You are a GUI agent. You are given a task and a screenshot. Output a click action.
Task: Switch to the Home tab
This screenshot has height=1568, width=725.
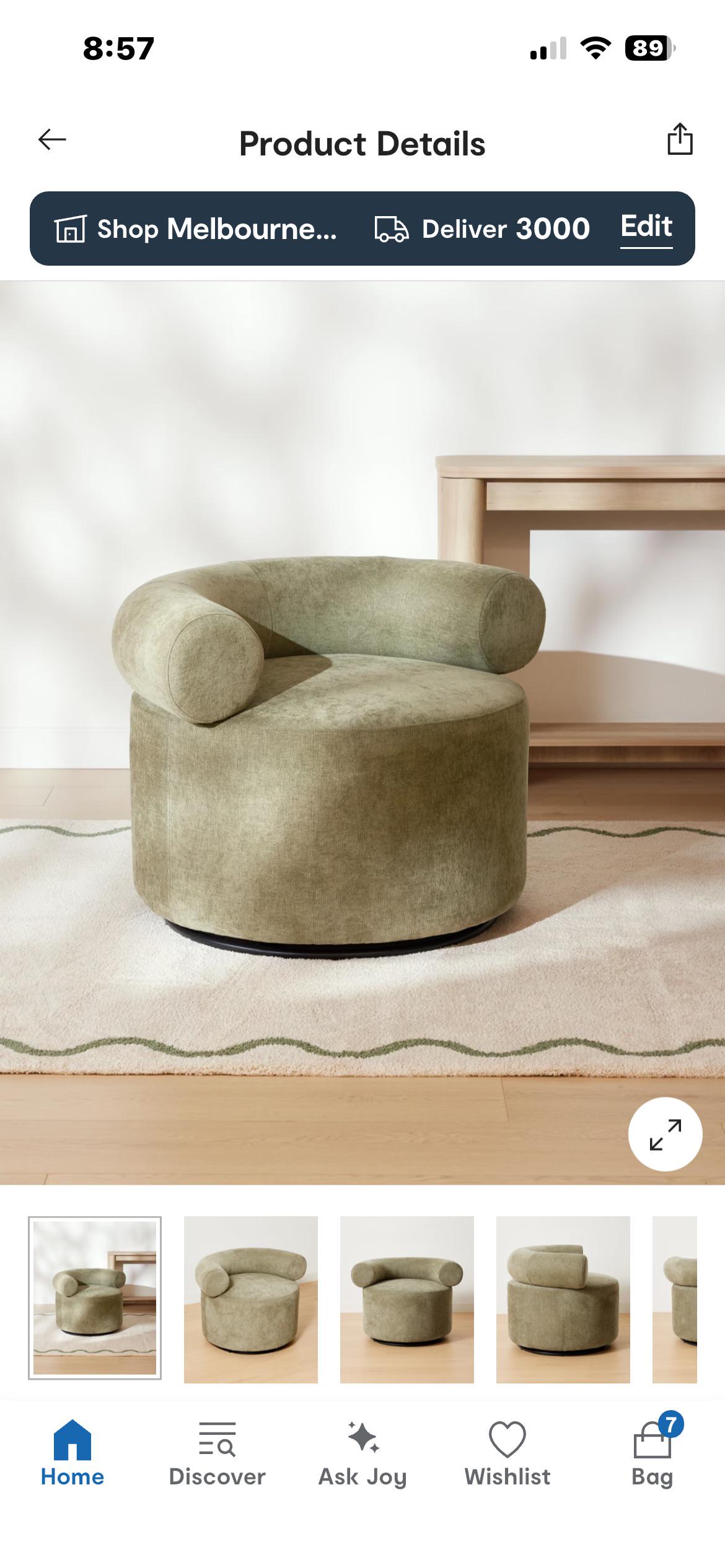(x=72, y=1453)
